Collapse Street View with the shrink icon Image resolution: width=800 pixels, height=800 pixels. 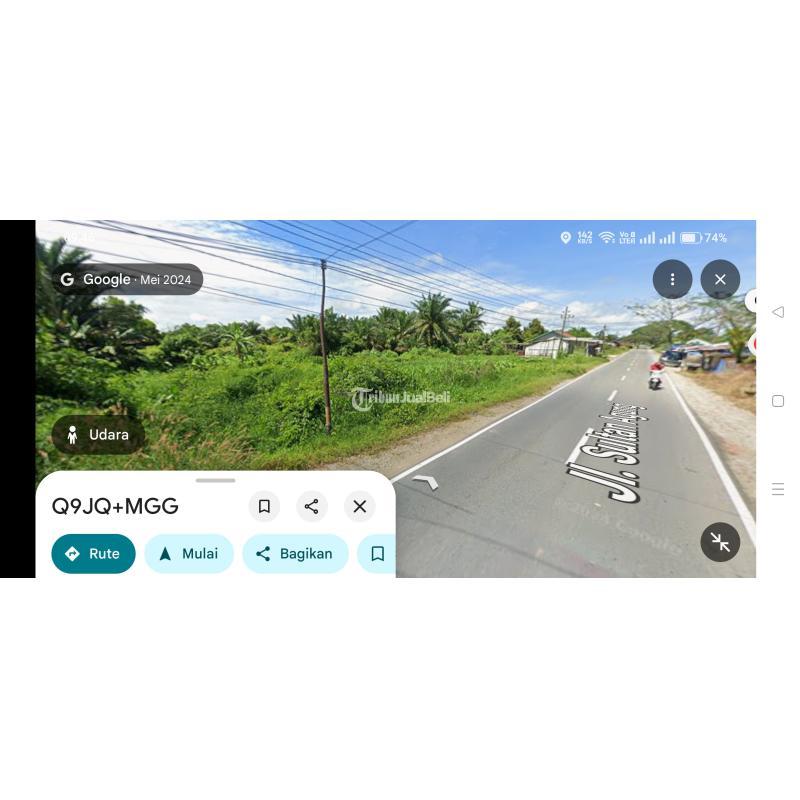point(720,542)
